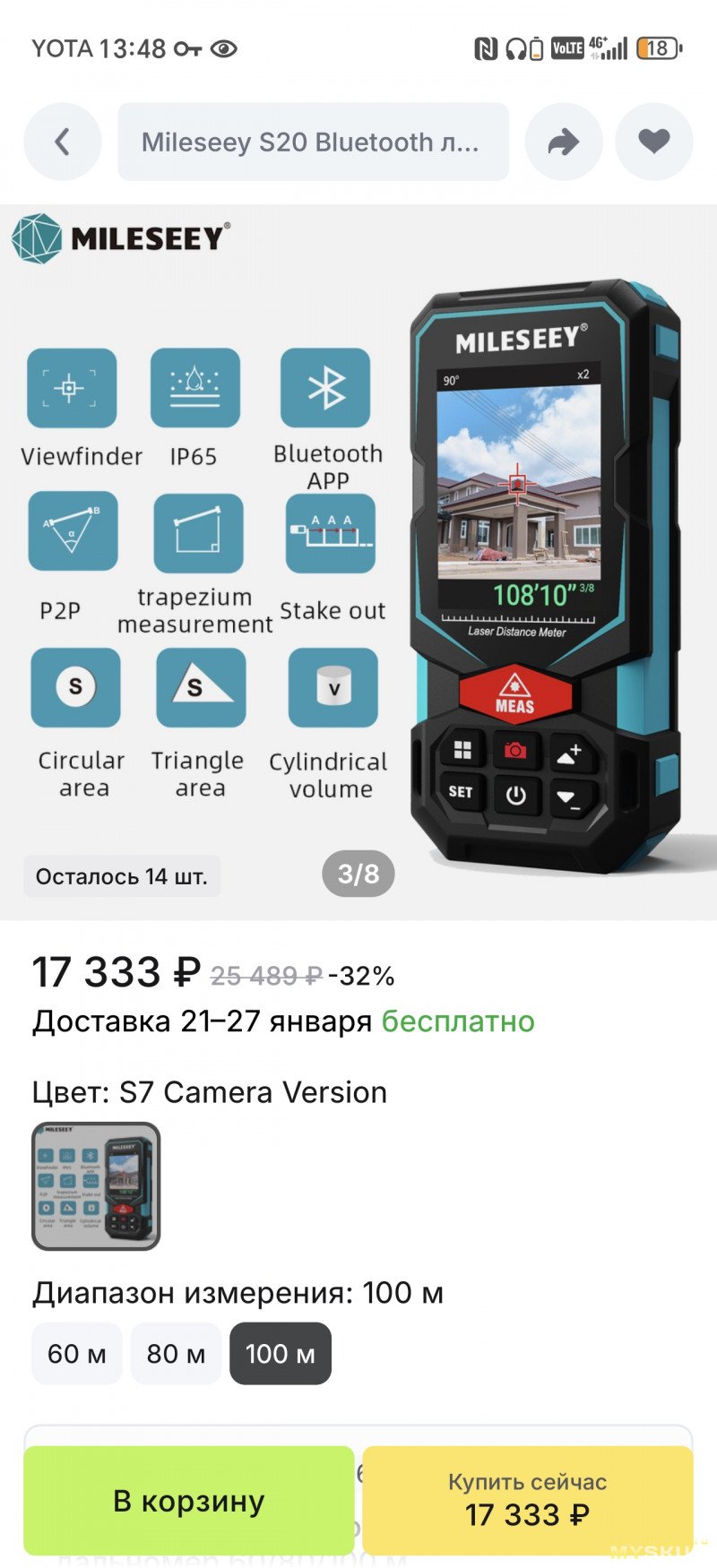The image size is (717, 1568).
Task: Select the S7 Camera Version color thumbnail
Action: (96, 1185)
